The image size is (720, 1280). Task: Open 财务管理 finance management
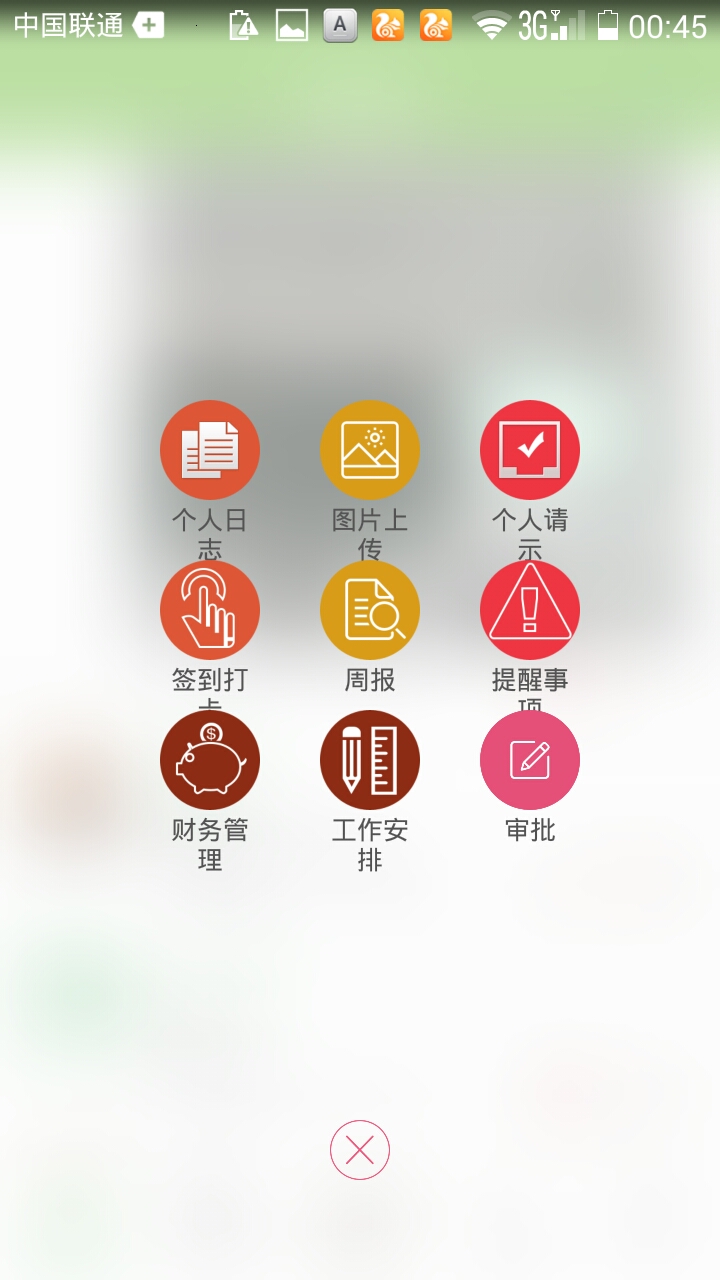pyautogui.click(x=210, y=760)
